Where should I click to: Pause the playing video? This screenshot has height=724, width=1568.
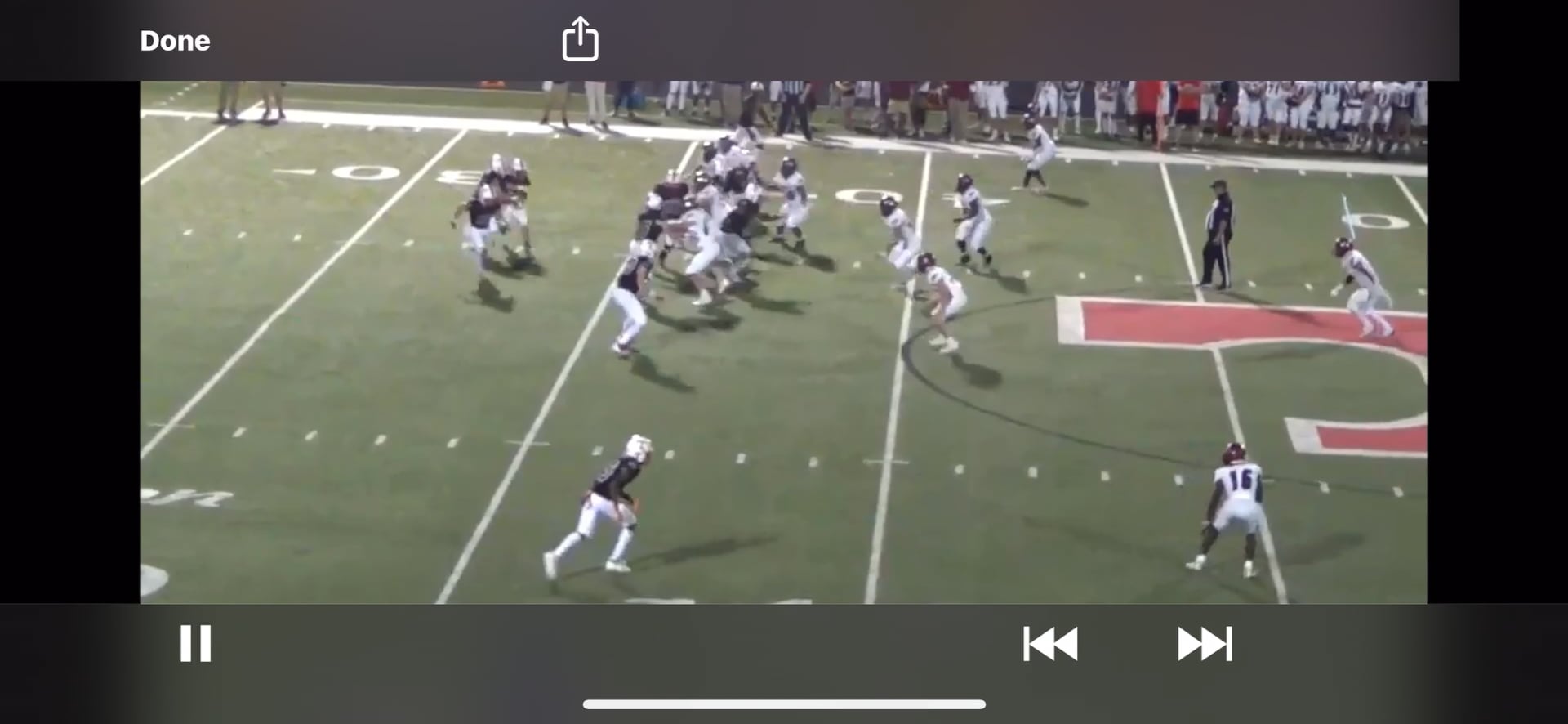tap(196, 643)
